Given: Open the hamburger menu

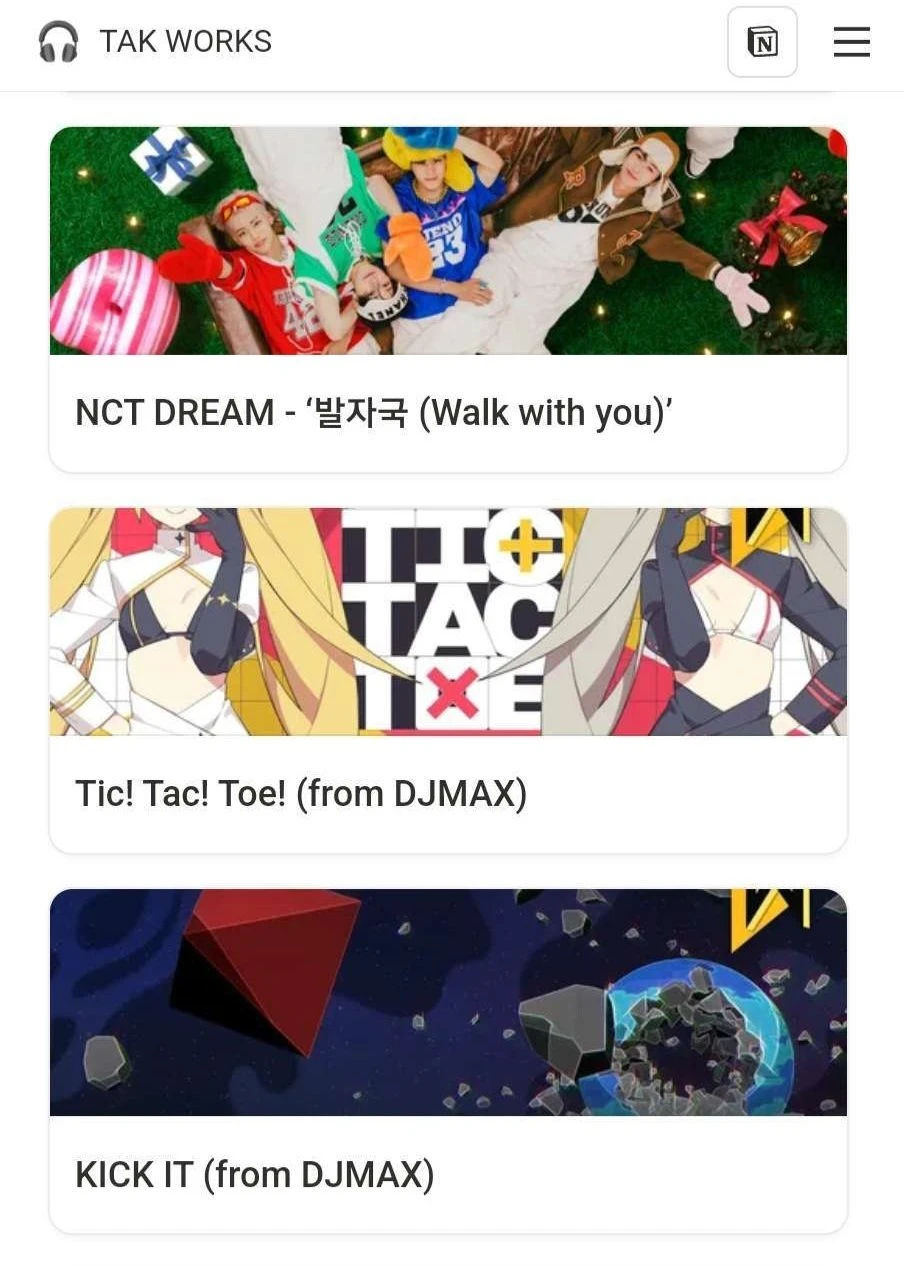Looking at the screenshot, I should (851, 42).
